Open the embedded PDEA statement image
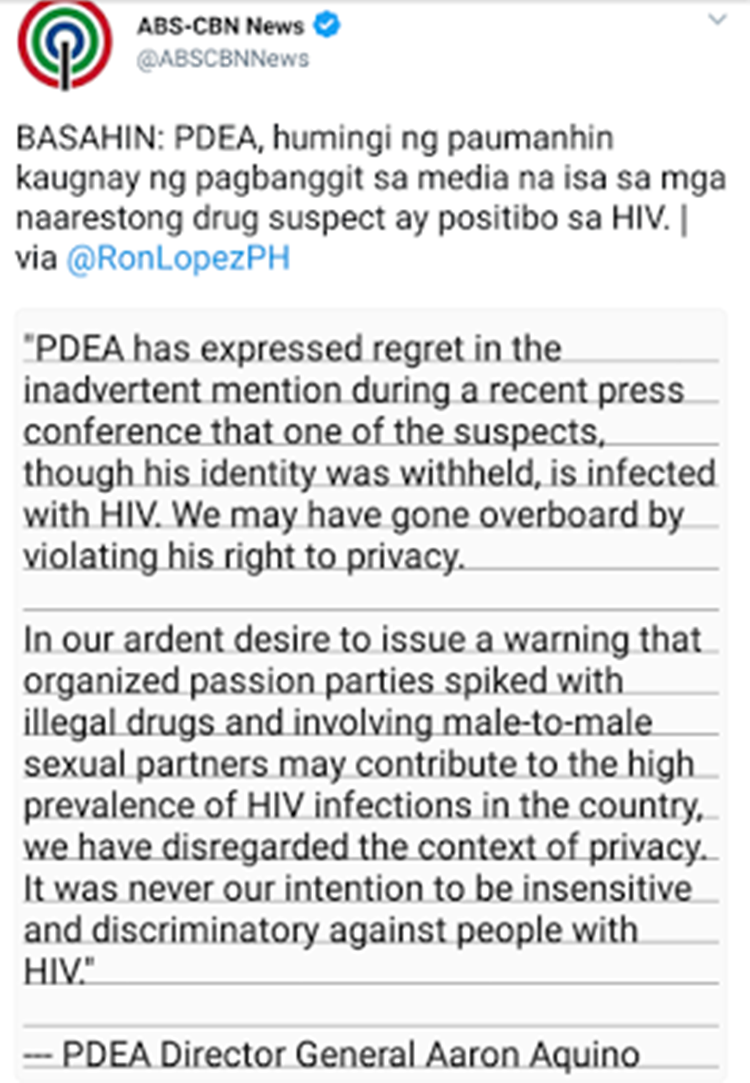Screen dimensions: 750x1083 [375, 690]
